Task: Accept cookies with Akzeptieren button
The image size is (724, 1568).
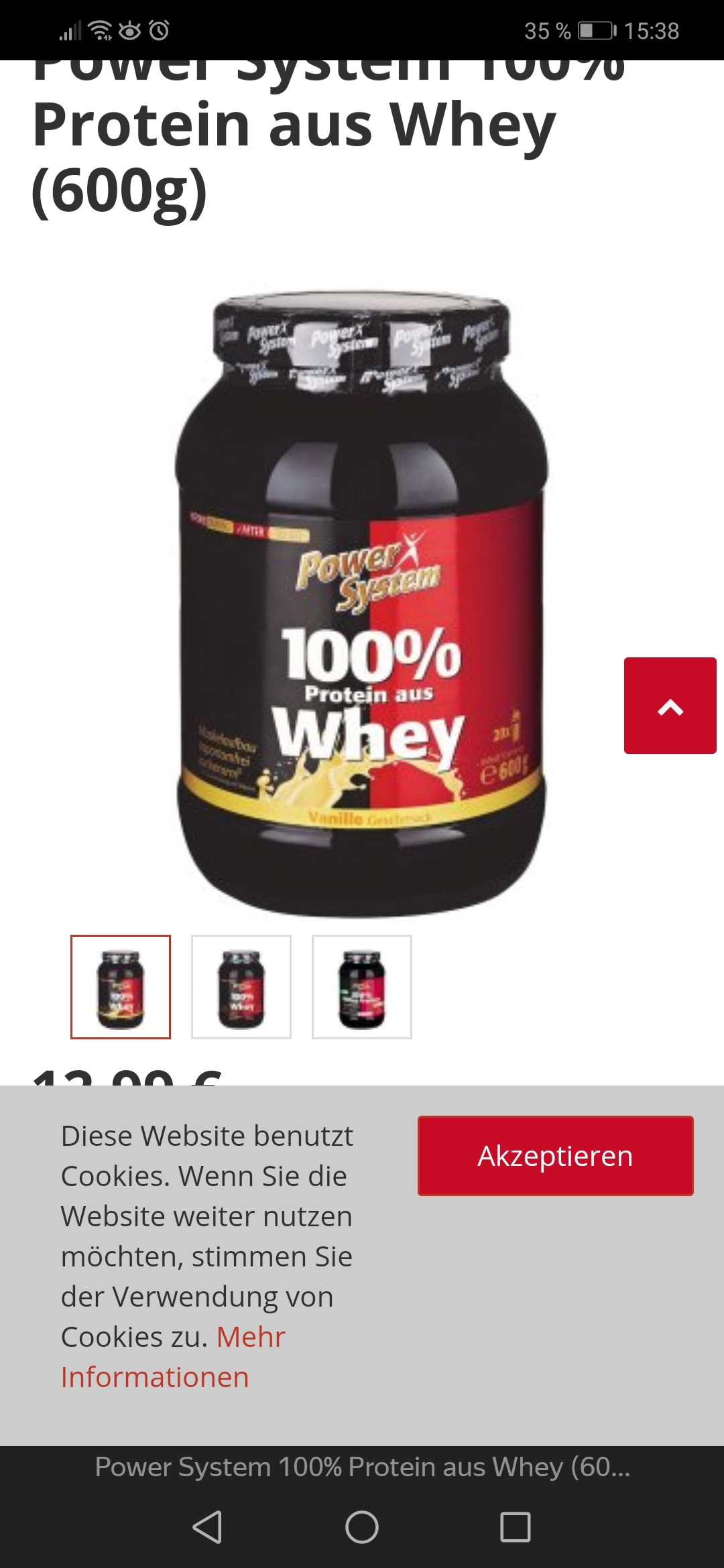Action: click(555, 1155)
